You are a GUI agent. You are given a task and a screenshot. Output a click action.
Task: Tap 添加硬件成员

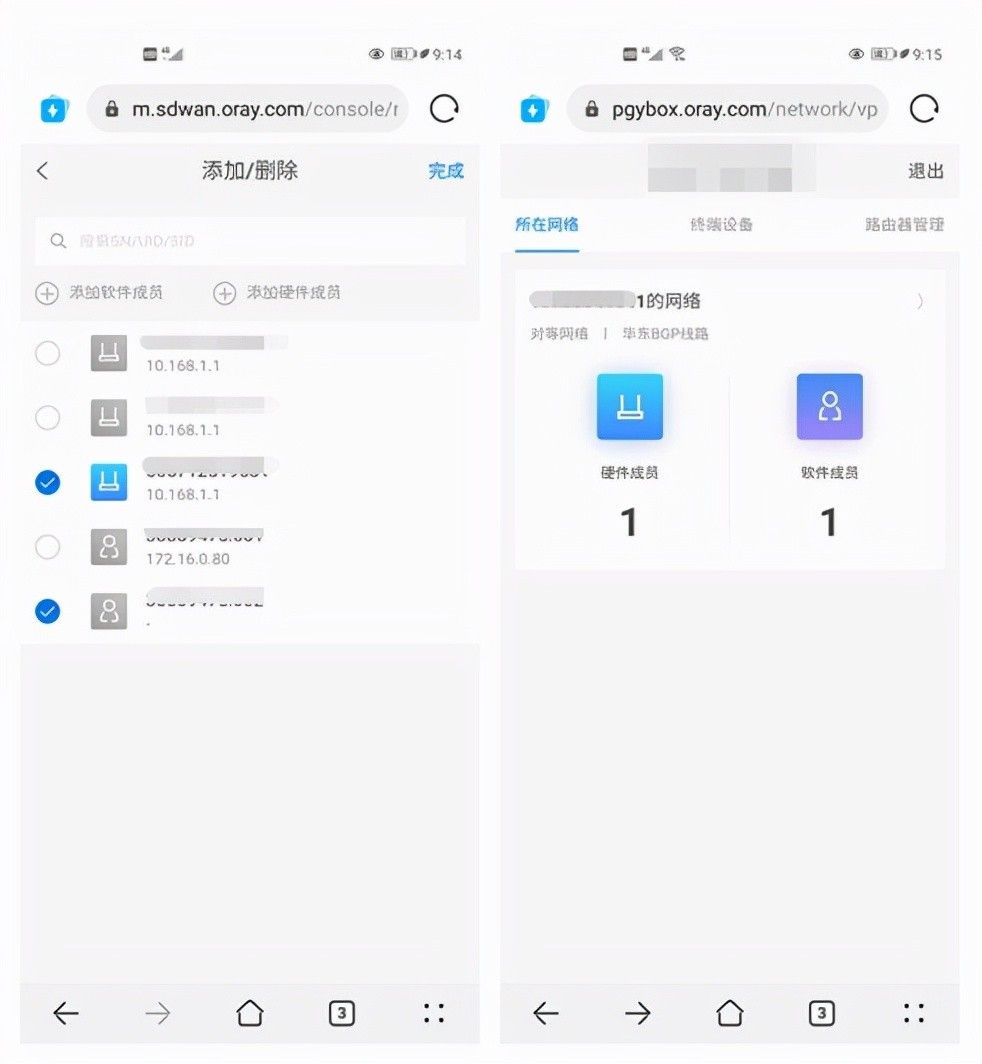(x=278, y=293)
